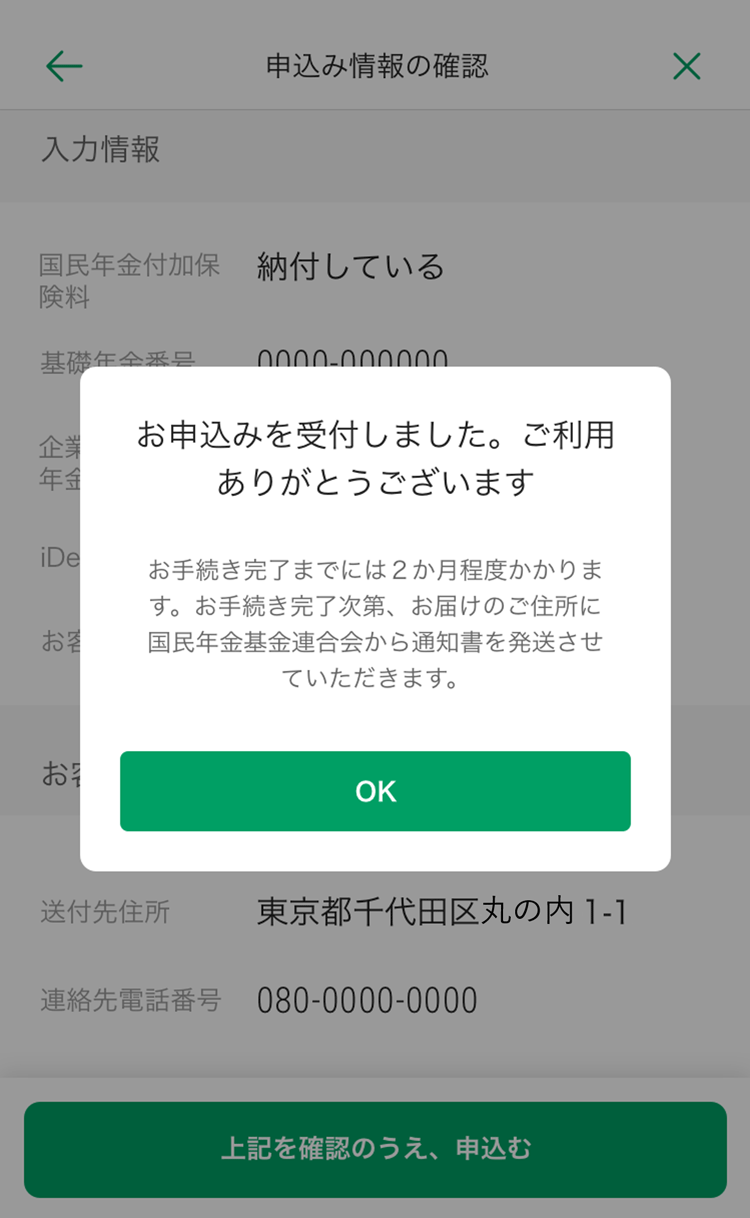The height and width of the screenshot is (1218, 750).
Task: Close the confirmation screen with the X
Action: (686, 67)
